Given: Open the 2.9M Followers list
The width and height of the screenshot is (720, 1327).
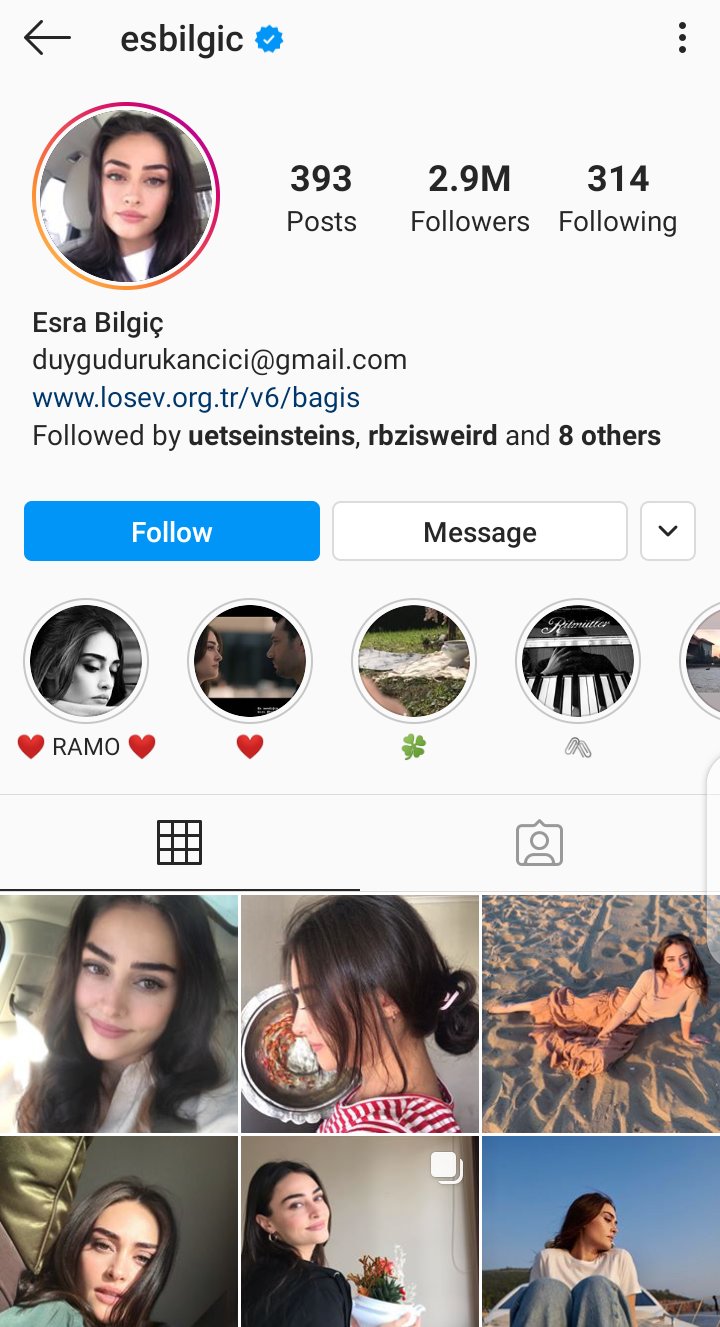Looking at the screenshot, I should [x=469, y=199].
